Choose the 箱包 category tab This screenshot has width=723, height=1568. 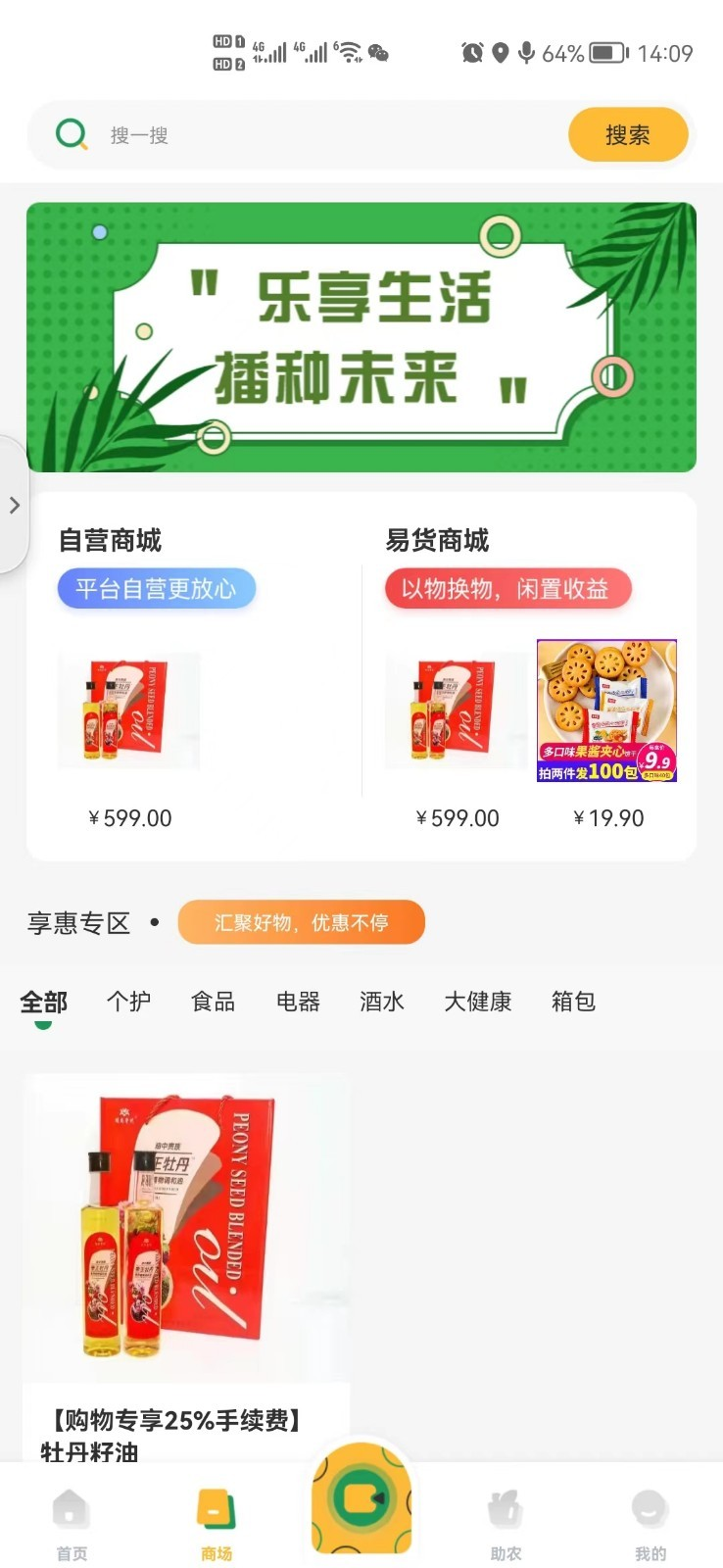[x=573, y=1002]
